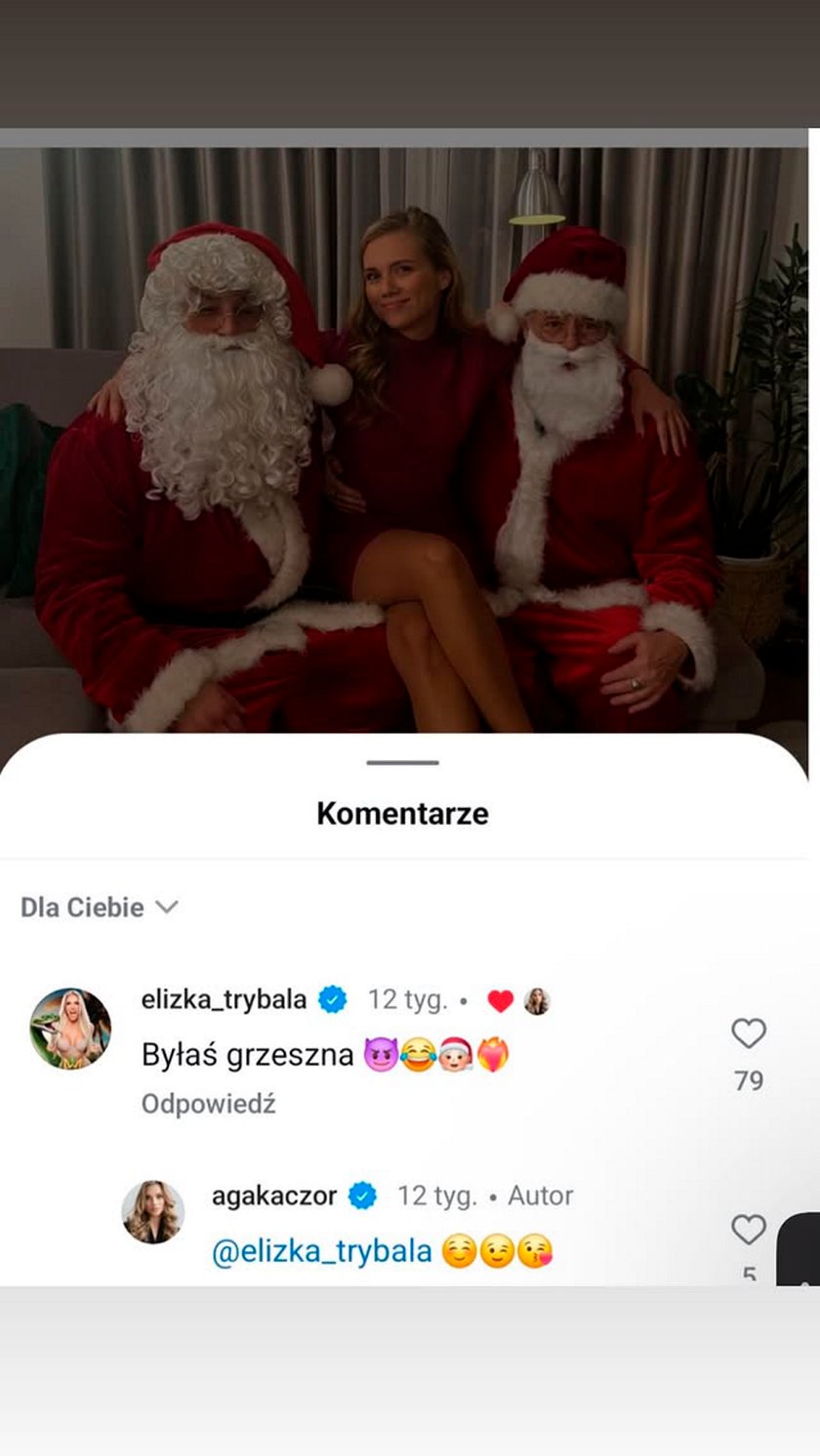Viewport: 820px width, 1456px height.
Task: Tap the @elizka_trybala mention in the reply
Action: [321, 1251]
